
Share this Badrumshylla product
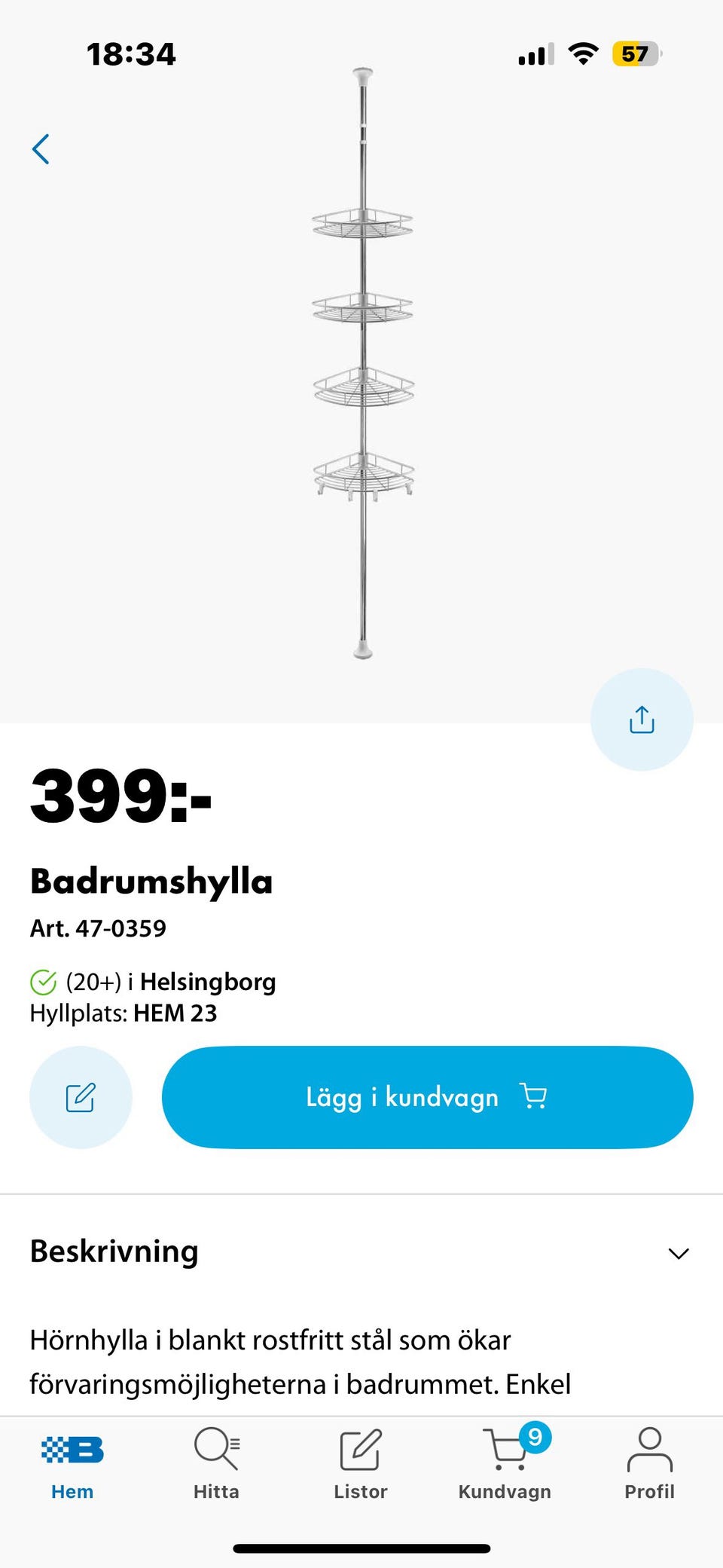click(642, 720)
